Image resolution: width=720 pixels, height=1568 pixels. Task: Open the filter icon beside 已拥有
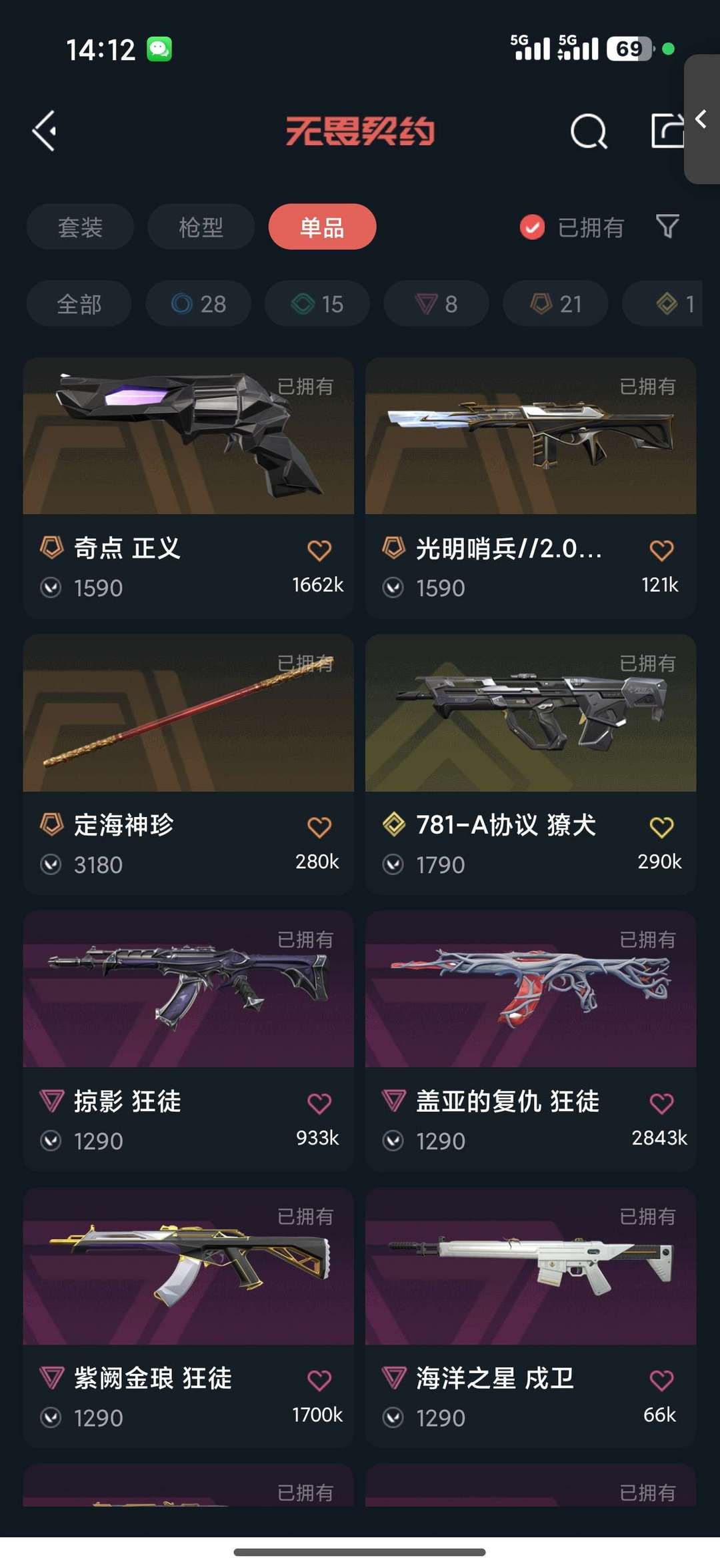pyautogui.click(x=669, y=227)
